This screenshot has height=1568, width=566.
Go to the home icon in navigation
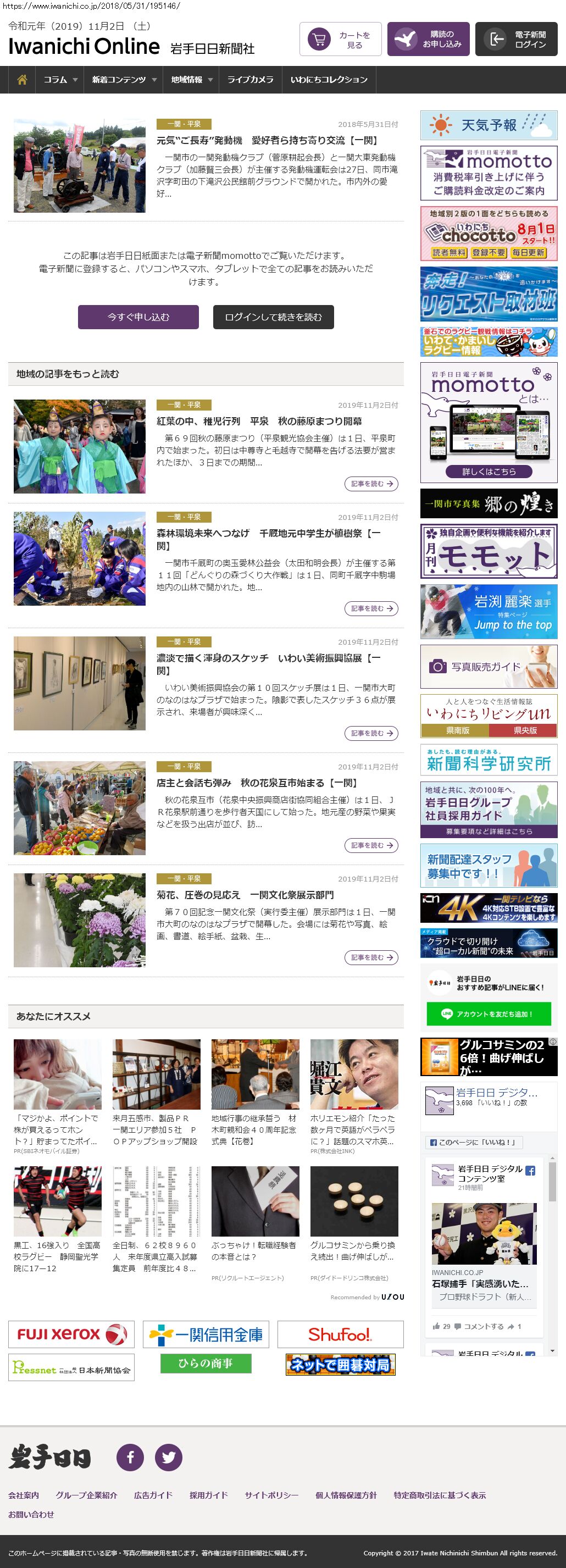(22, 80)
